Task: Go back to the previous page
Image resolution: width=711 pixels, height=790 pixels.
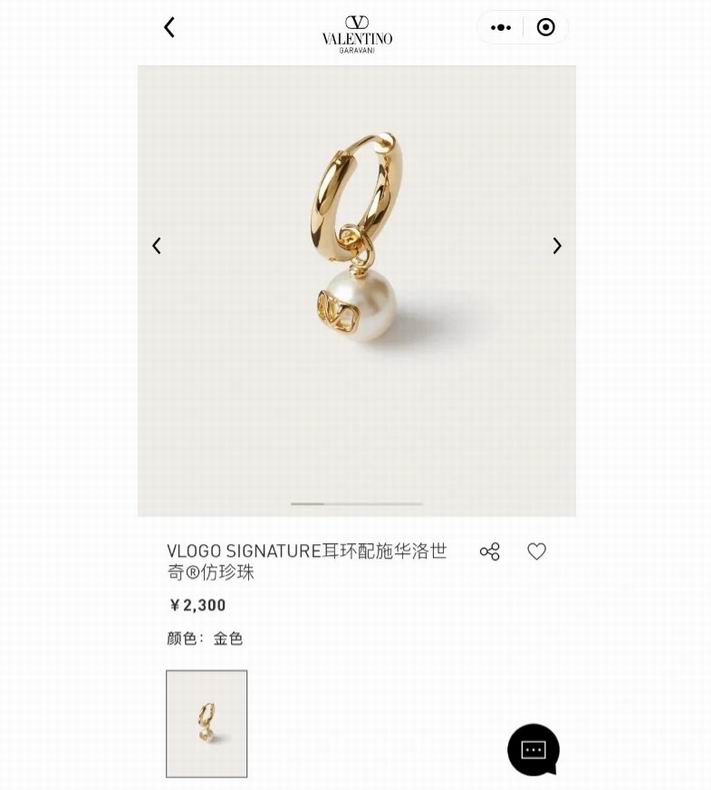Action: tap(169, 27)
